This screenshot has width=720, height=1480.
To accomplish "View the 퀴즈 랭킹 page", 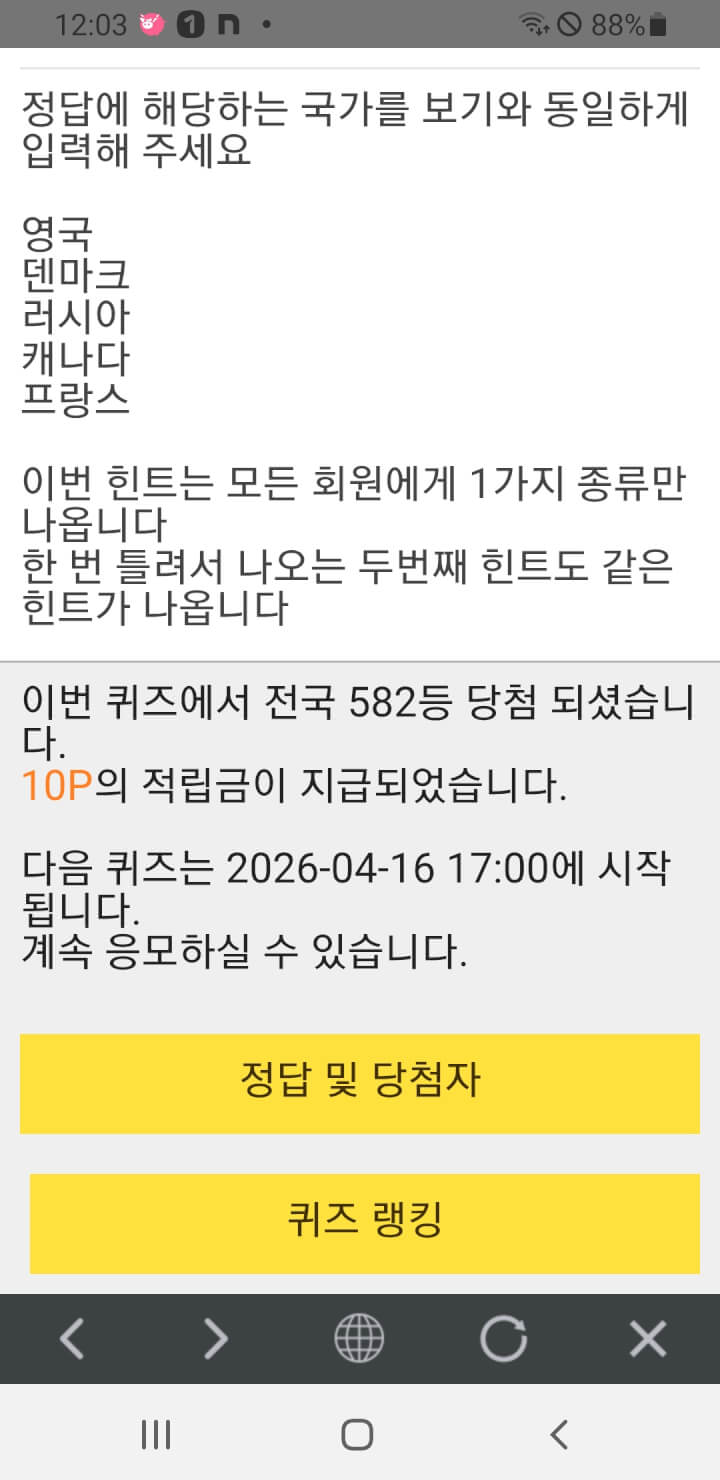I will pos(364,1222).
